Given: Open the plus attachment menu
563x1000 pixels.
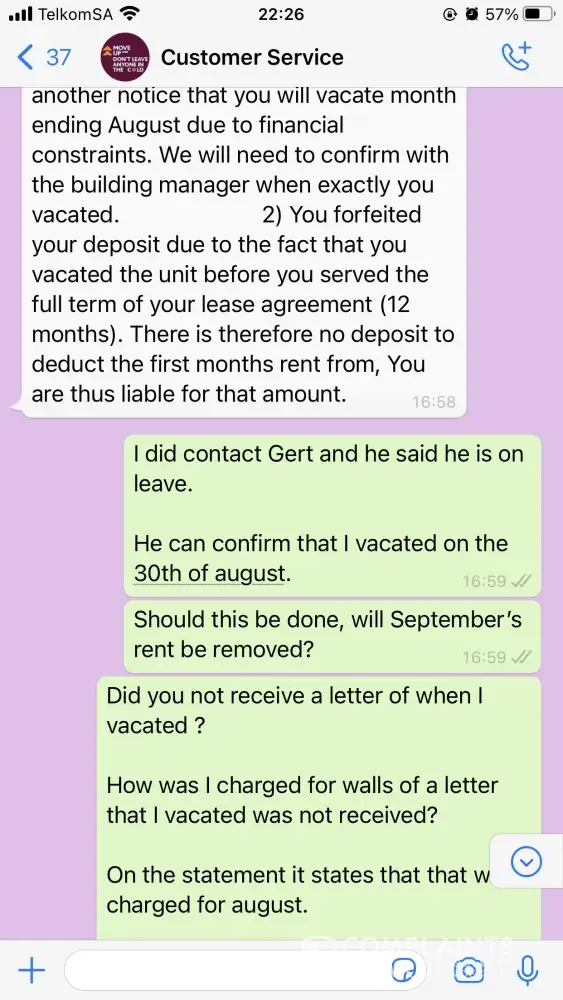Looking at the screenshot, I should [31, 971].
